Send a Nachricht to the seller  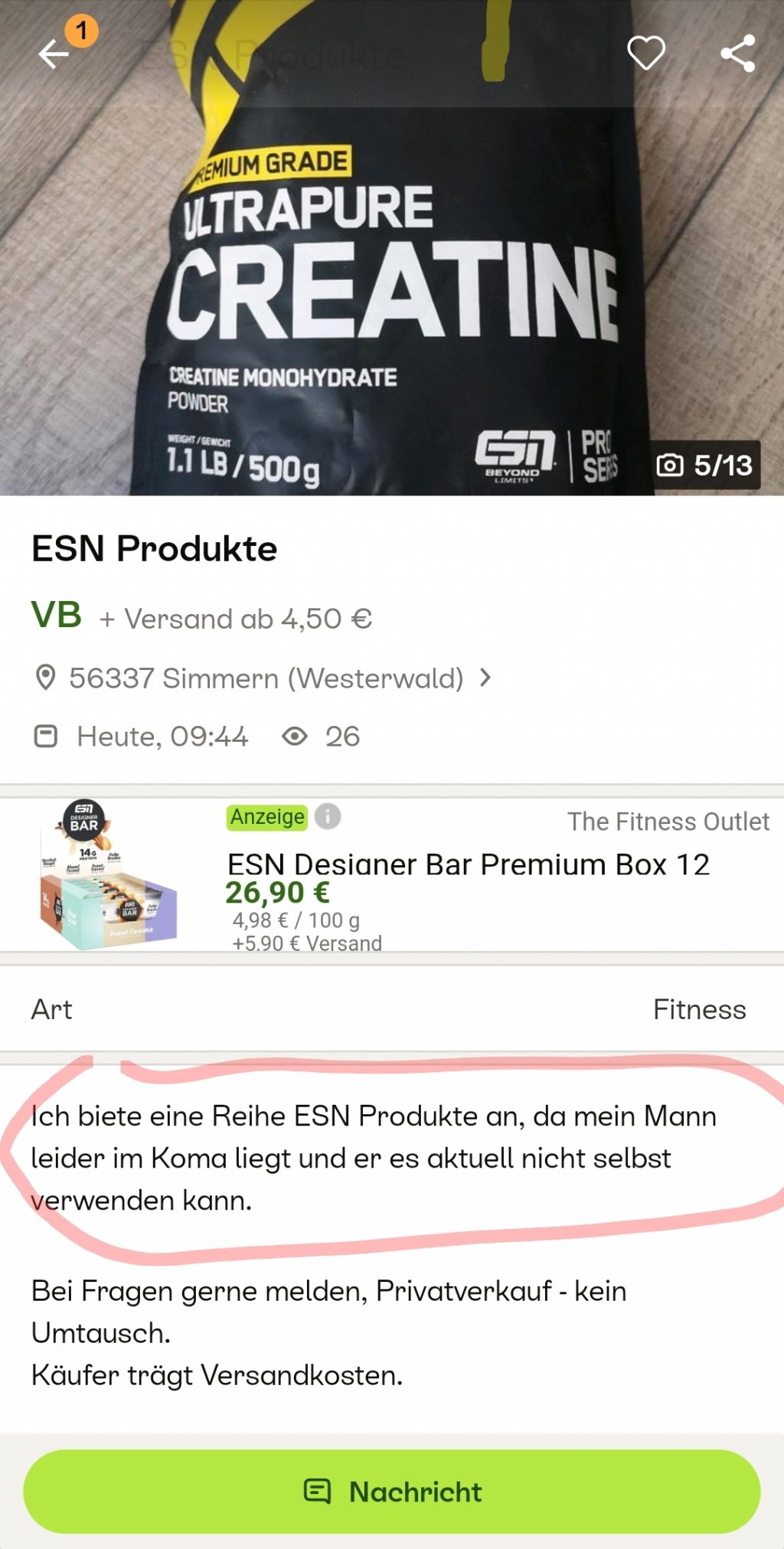tap(392, 1492)
